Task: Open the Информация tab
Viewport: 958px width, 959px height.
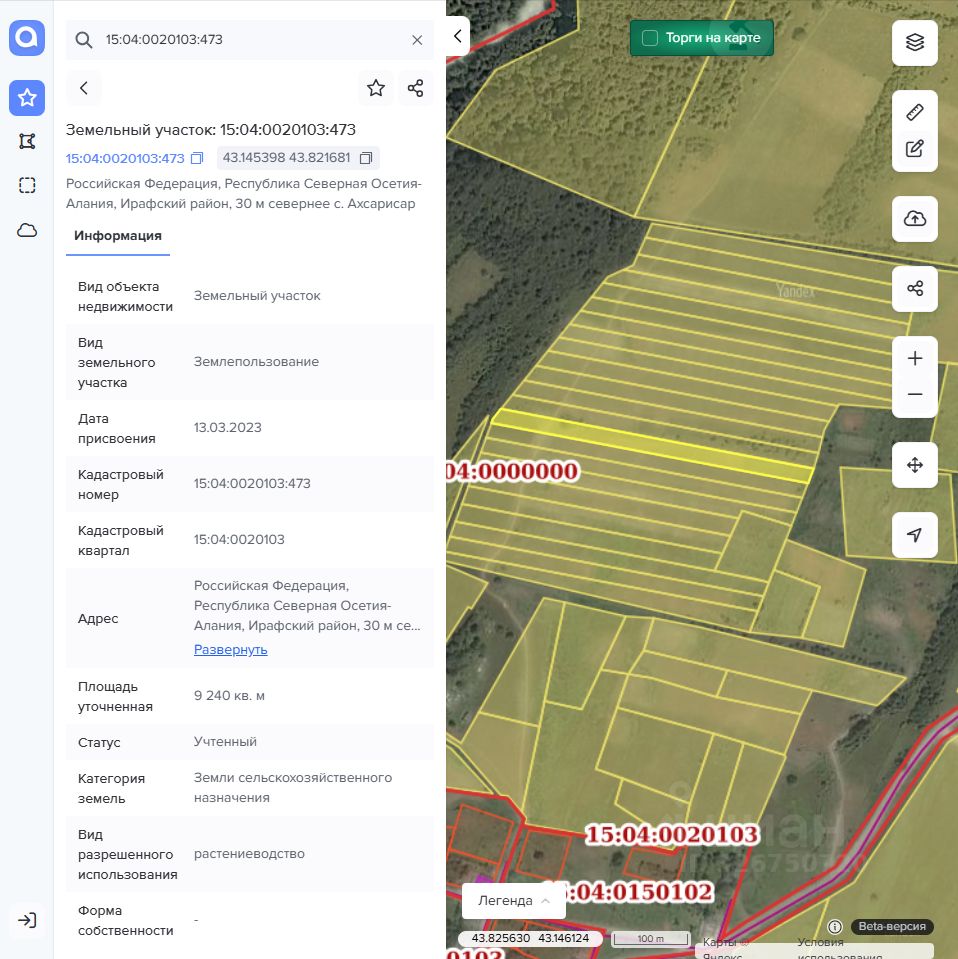Action: [x=118, y=236]
